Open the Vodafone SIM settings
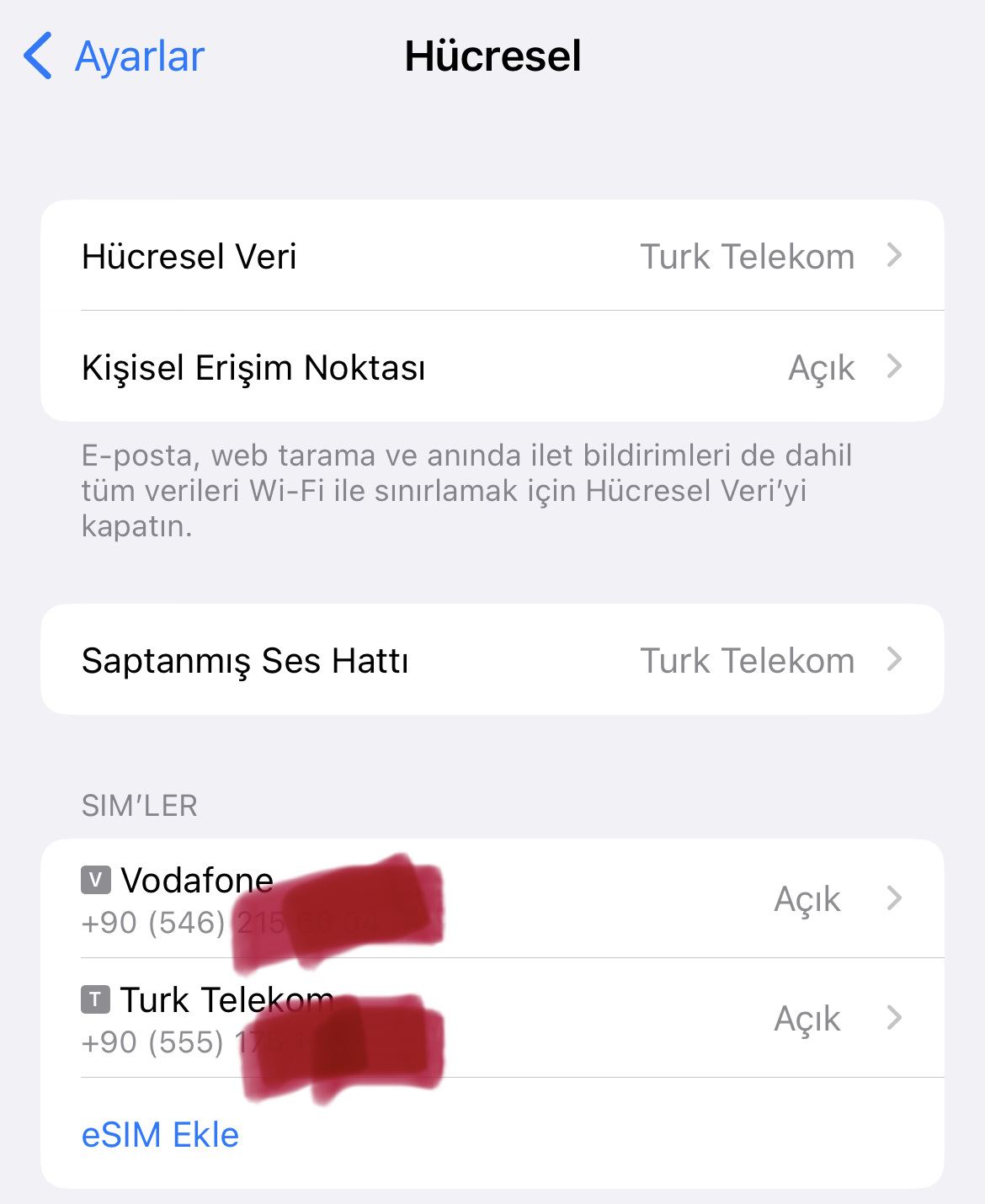Screen dimensions: 985x1204 (x=589, y=899)
